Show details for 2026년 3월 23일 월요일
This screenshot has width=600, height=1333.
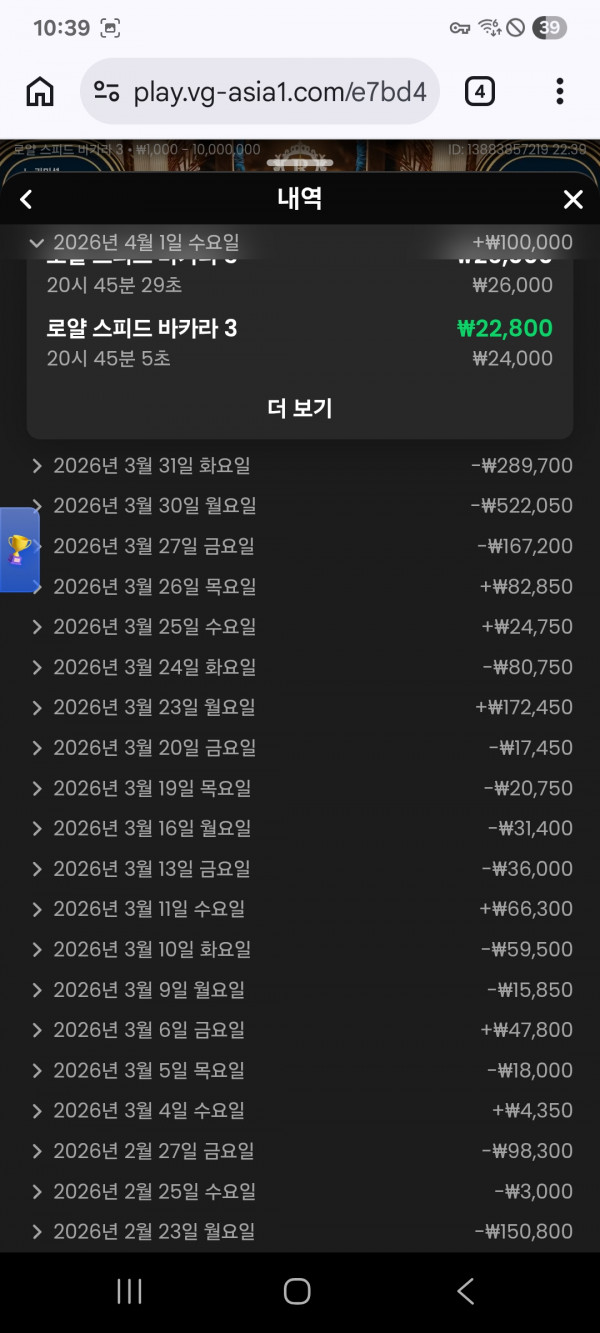tap(154, 708)
